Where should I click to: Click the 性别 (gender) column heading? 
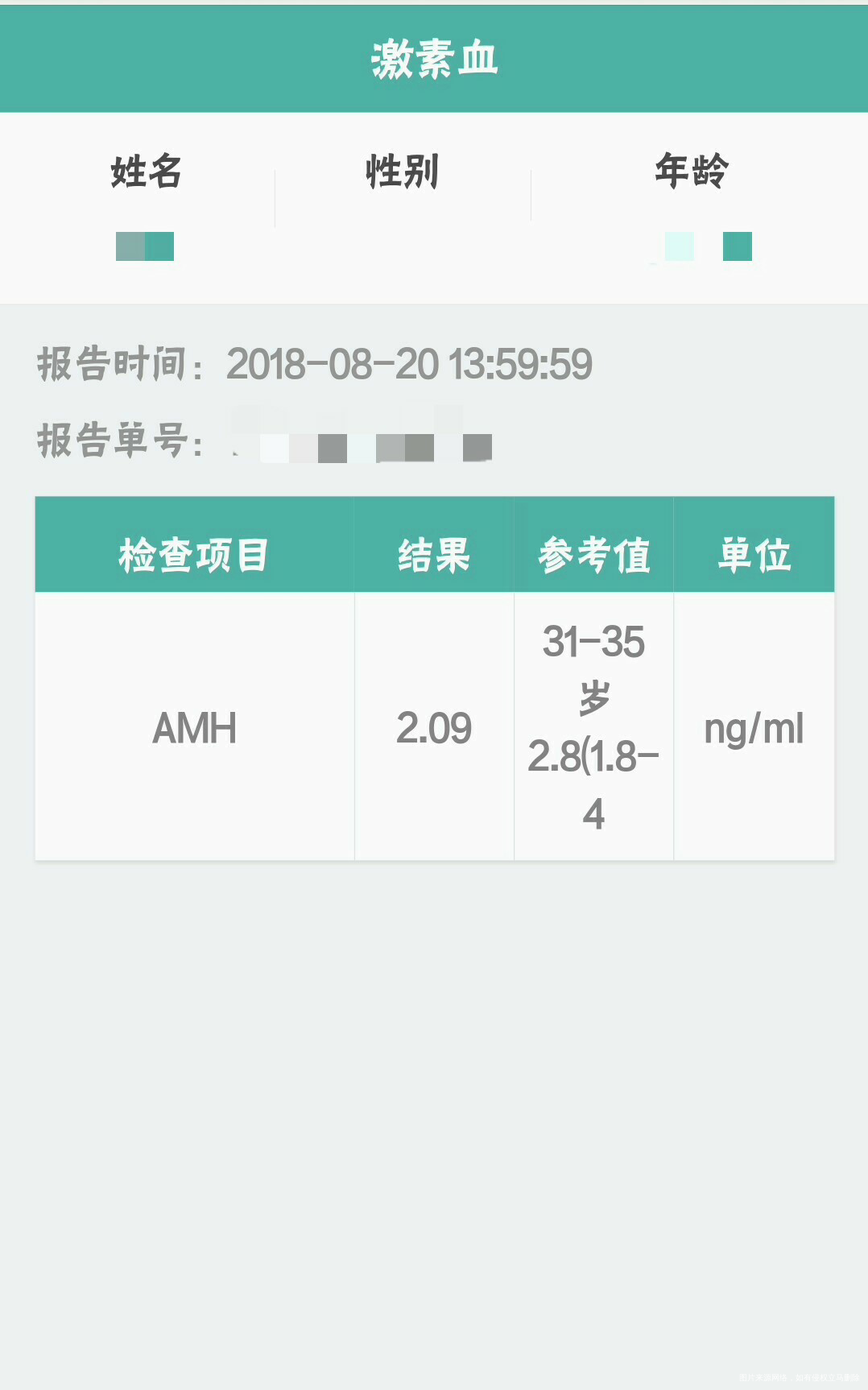coord(400,173)
